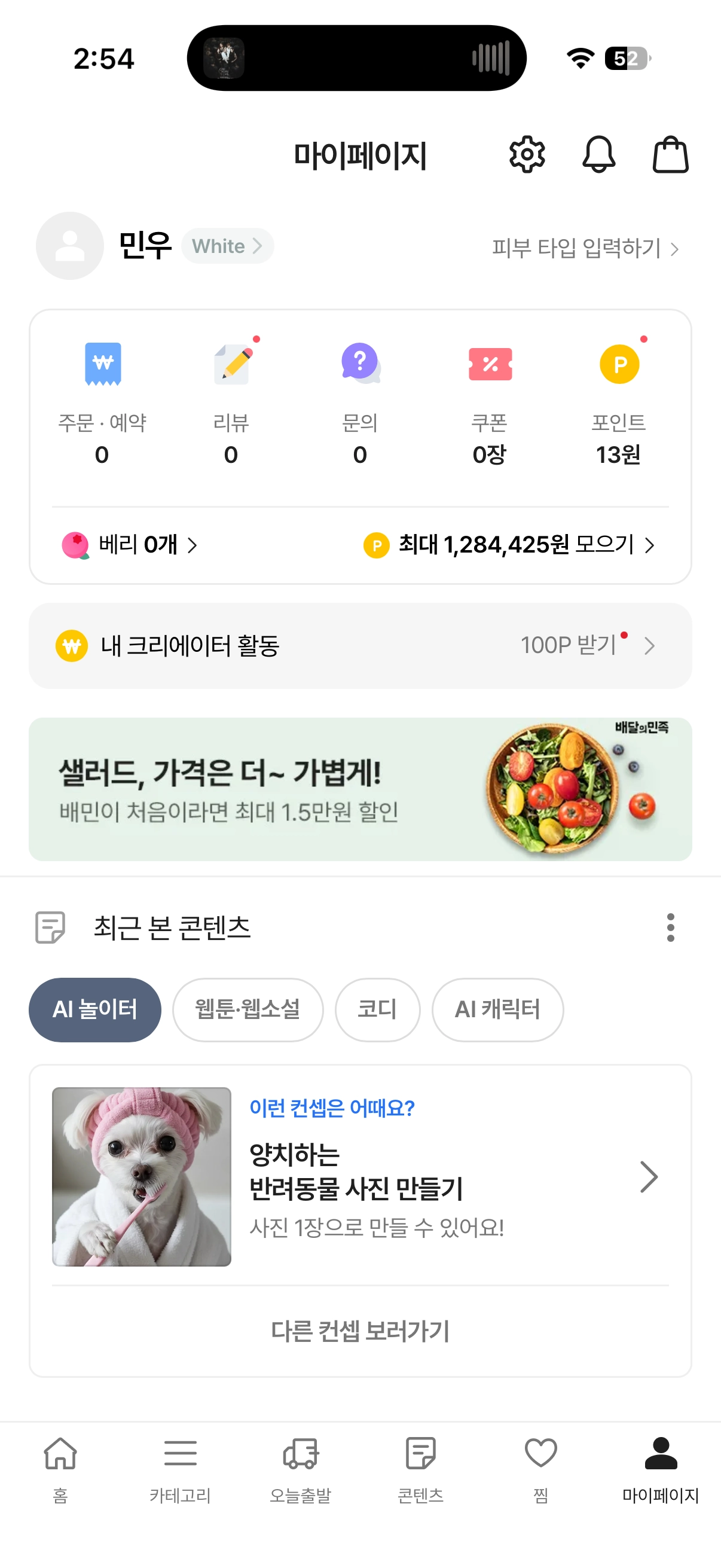This screenshot has width=721, height=1568.
Task: Select the 웹툰·웹소설 chip
Action: coord(248,1009)
